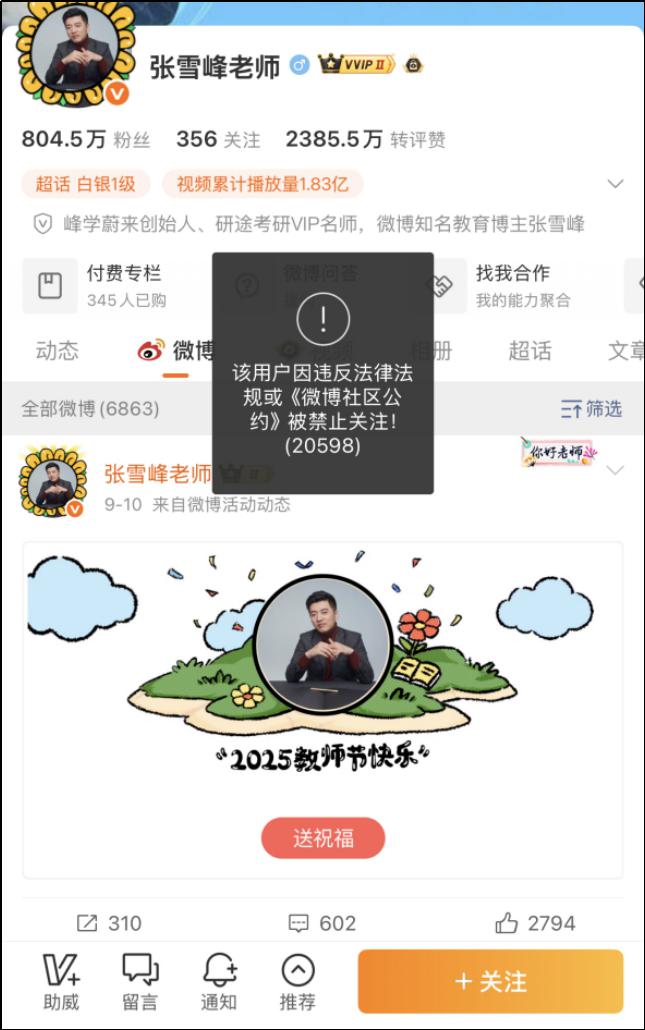
Task: Open 助威 at the bottom bar
Action: [61, 981]
